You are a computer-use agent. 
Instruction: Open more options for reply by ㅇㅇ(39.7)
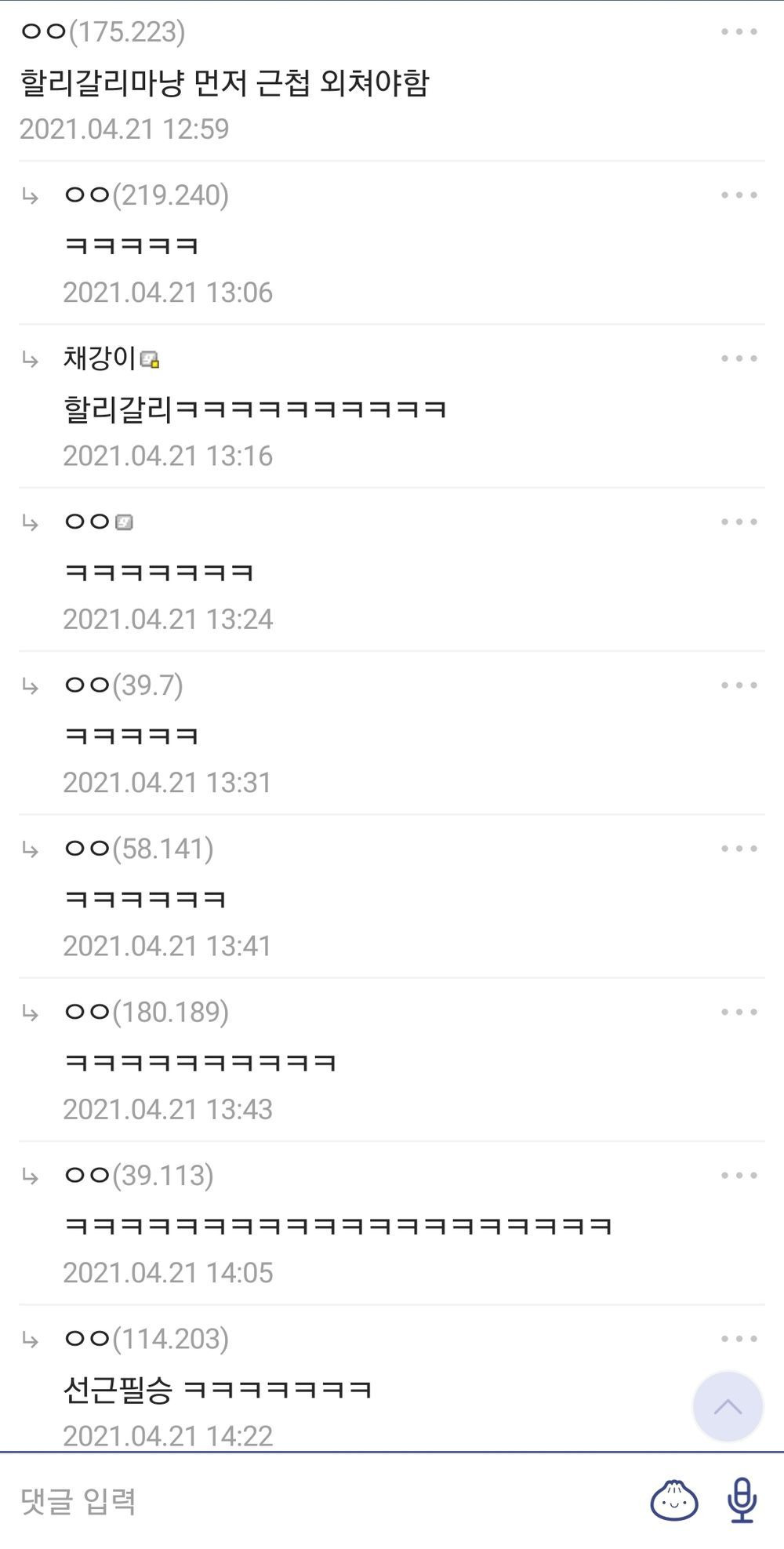(x=739, y=685)
